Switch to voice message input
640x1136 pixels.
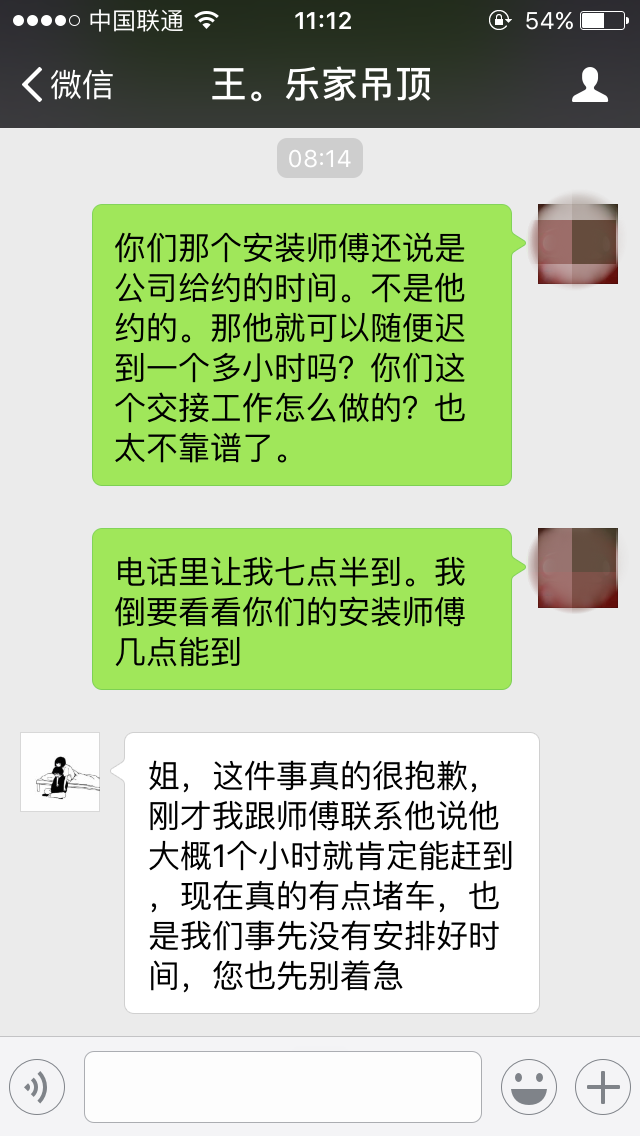(37, 1087)
